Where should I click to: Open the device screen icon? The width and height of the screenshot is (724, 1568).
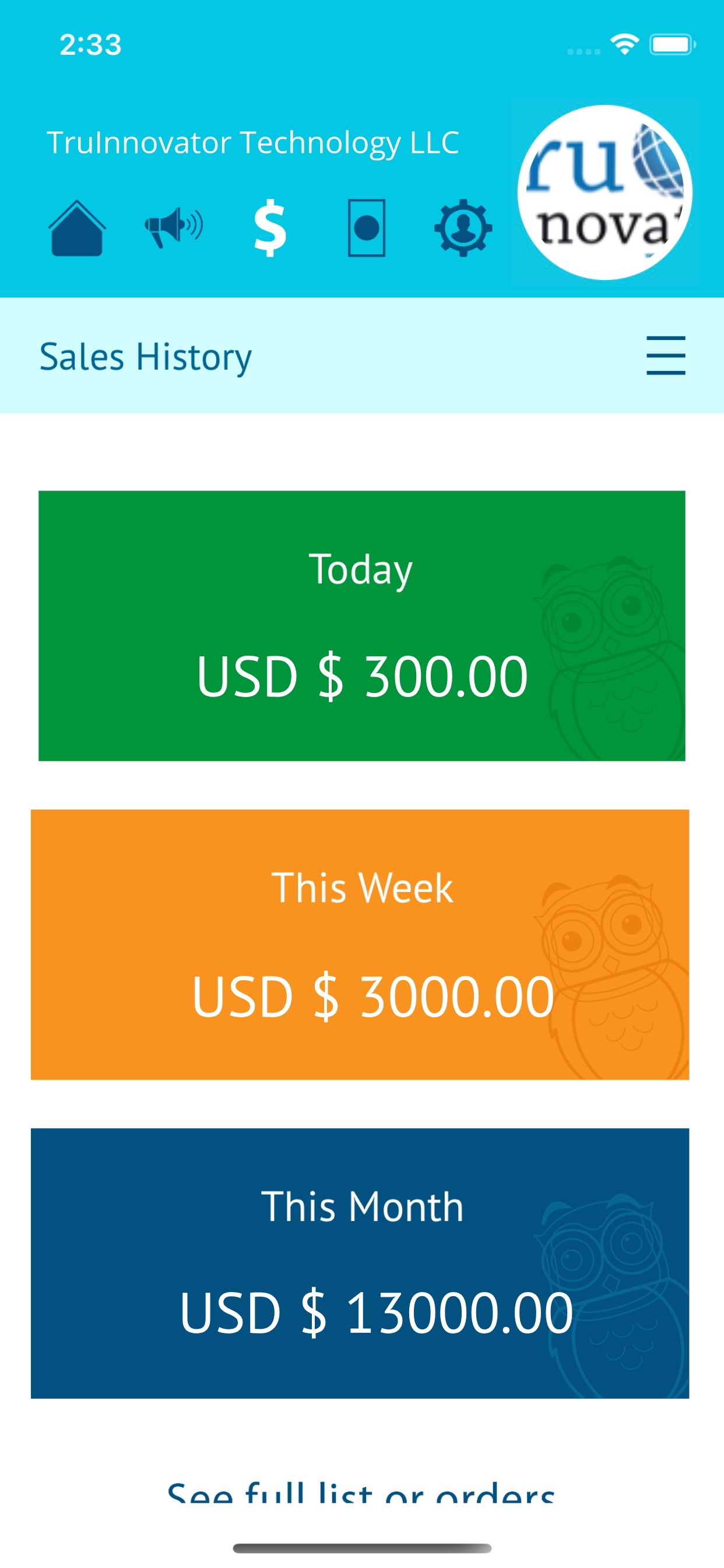pyautogui.click(x=366, y=228)
